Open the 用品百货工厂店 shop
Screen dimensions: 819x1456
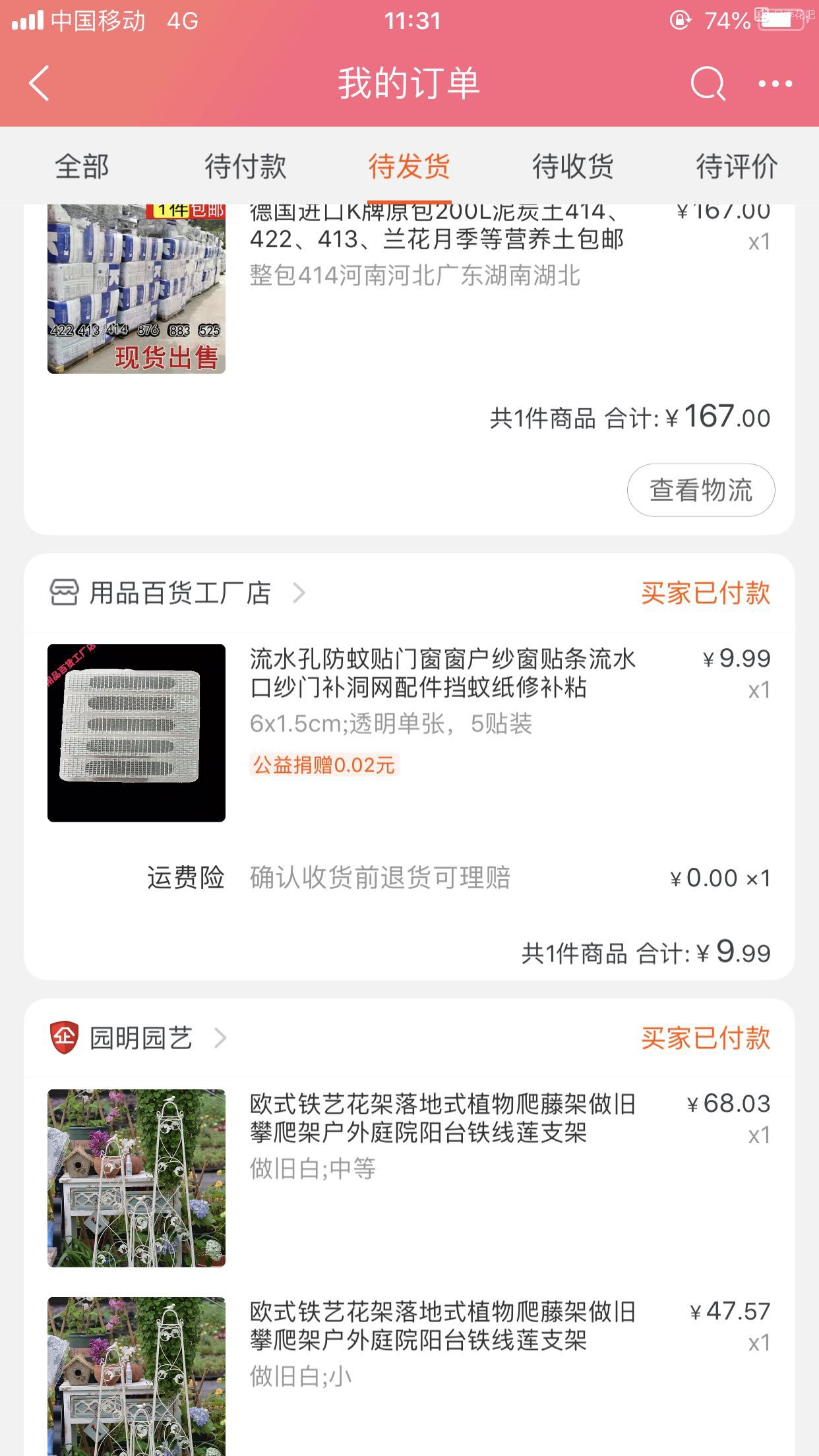[179, 593]
